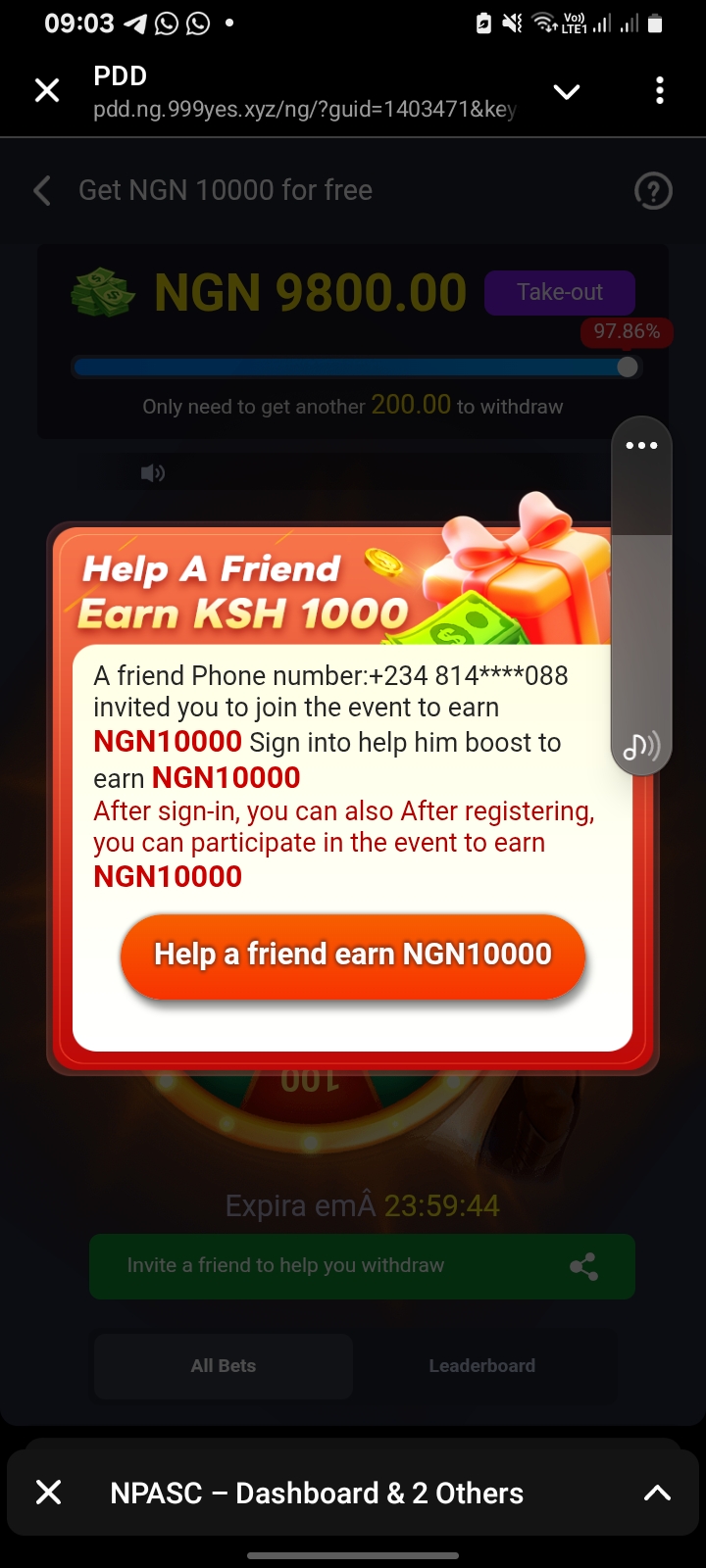This screenshot has width=706, height=1568.
Task: Open volume panel more options
Action: 641,446
